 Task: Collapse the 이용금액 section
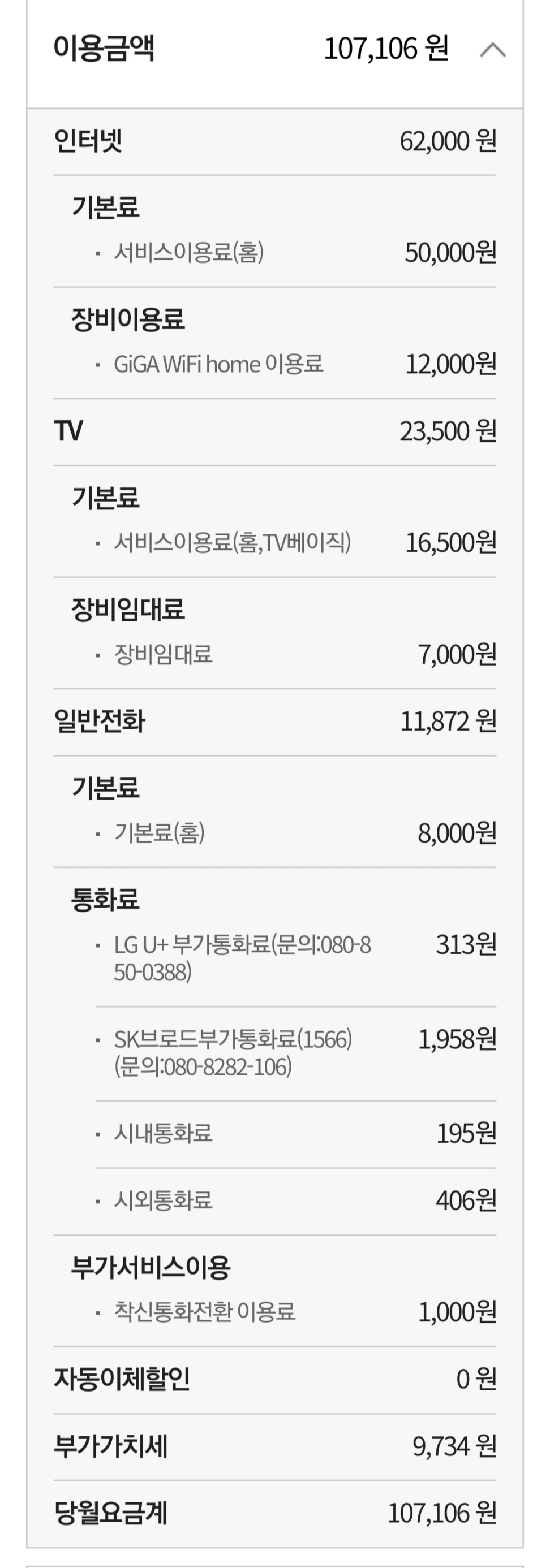point(492,50)
